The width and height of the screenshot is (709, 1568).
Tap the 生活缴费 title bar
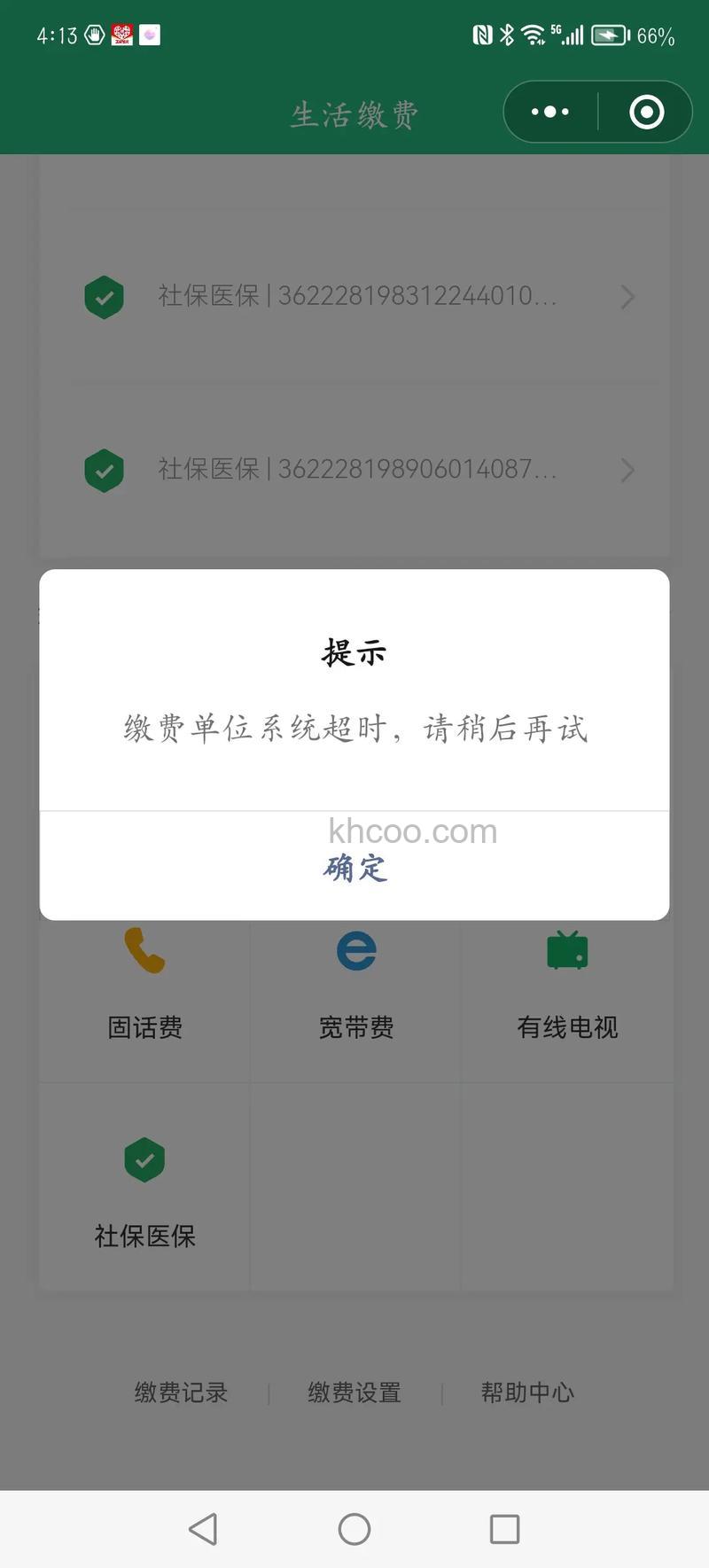click(354, 113)
